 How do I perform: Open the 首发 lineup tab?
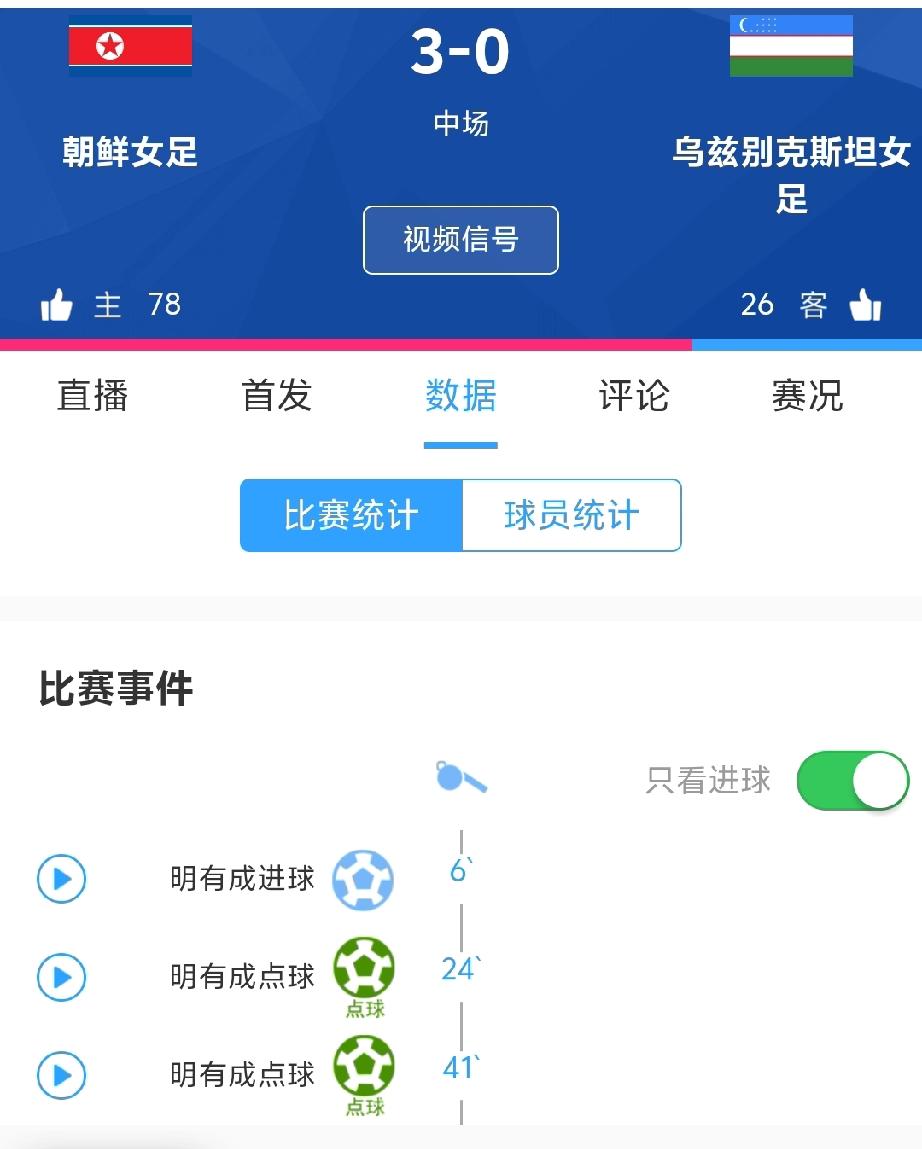point(277,397)
